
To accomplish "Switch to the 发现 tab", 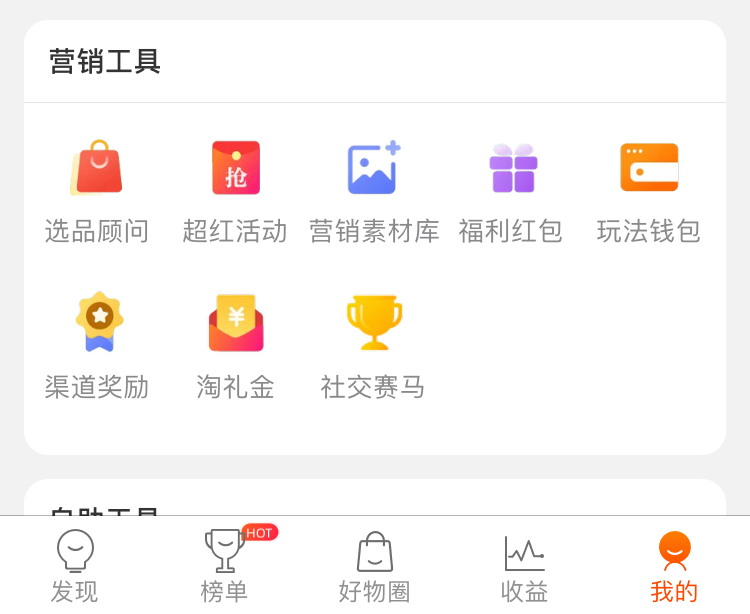I will 75,567.
